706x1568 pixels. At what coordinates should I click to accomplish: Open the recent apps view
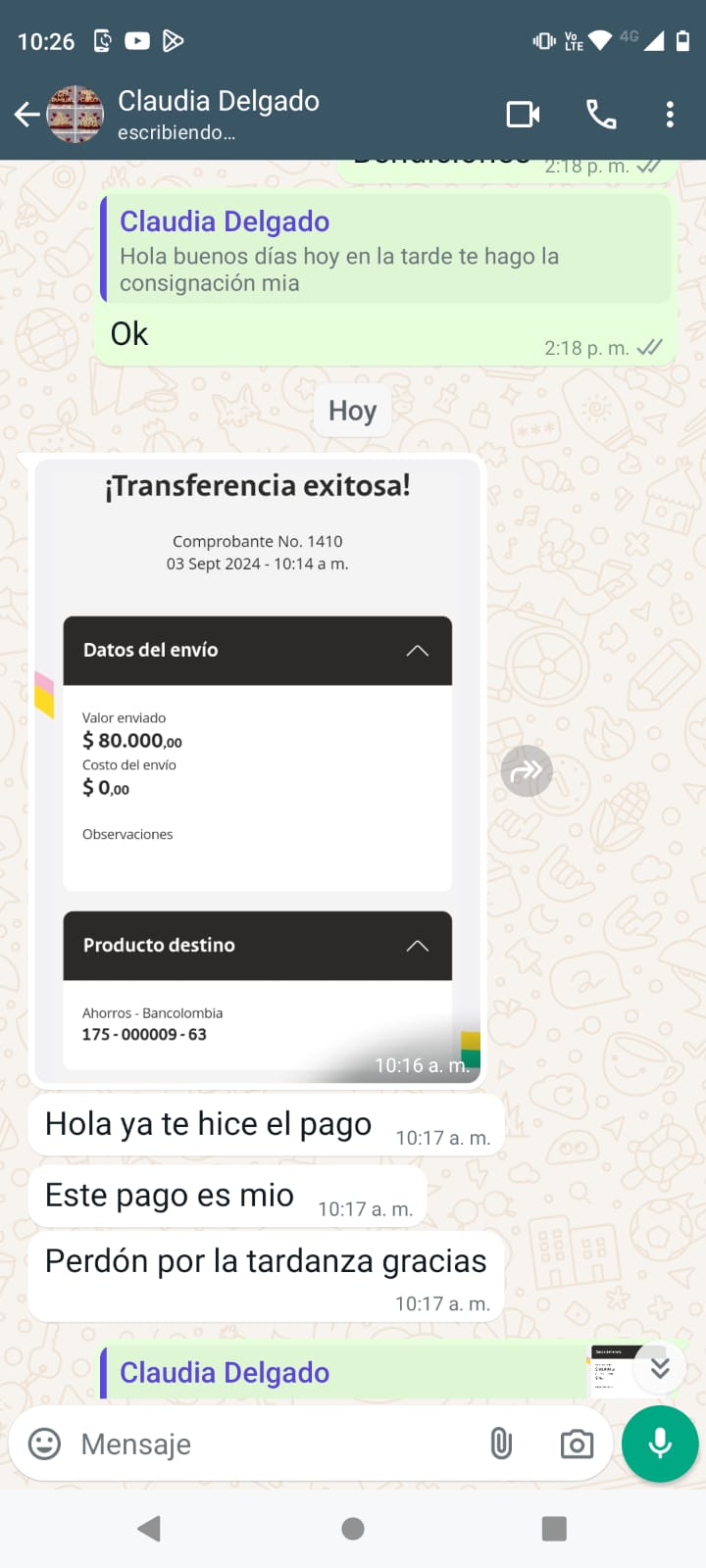[x=554, y=1529]
